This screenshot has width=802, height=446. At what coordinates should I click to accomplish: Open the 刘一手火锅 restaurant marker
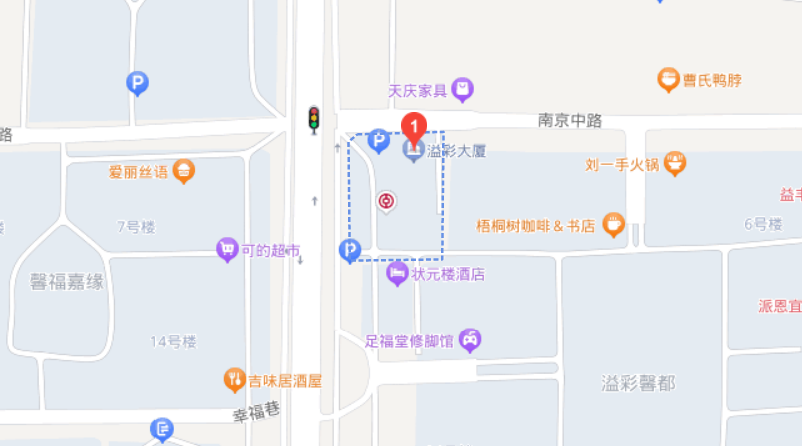676,163
